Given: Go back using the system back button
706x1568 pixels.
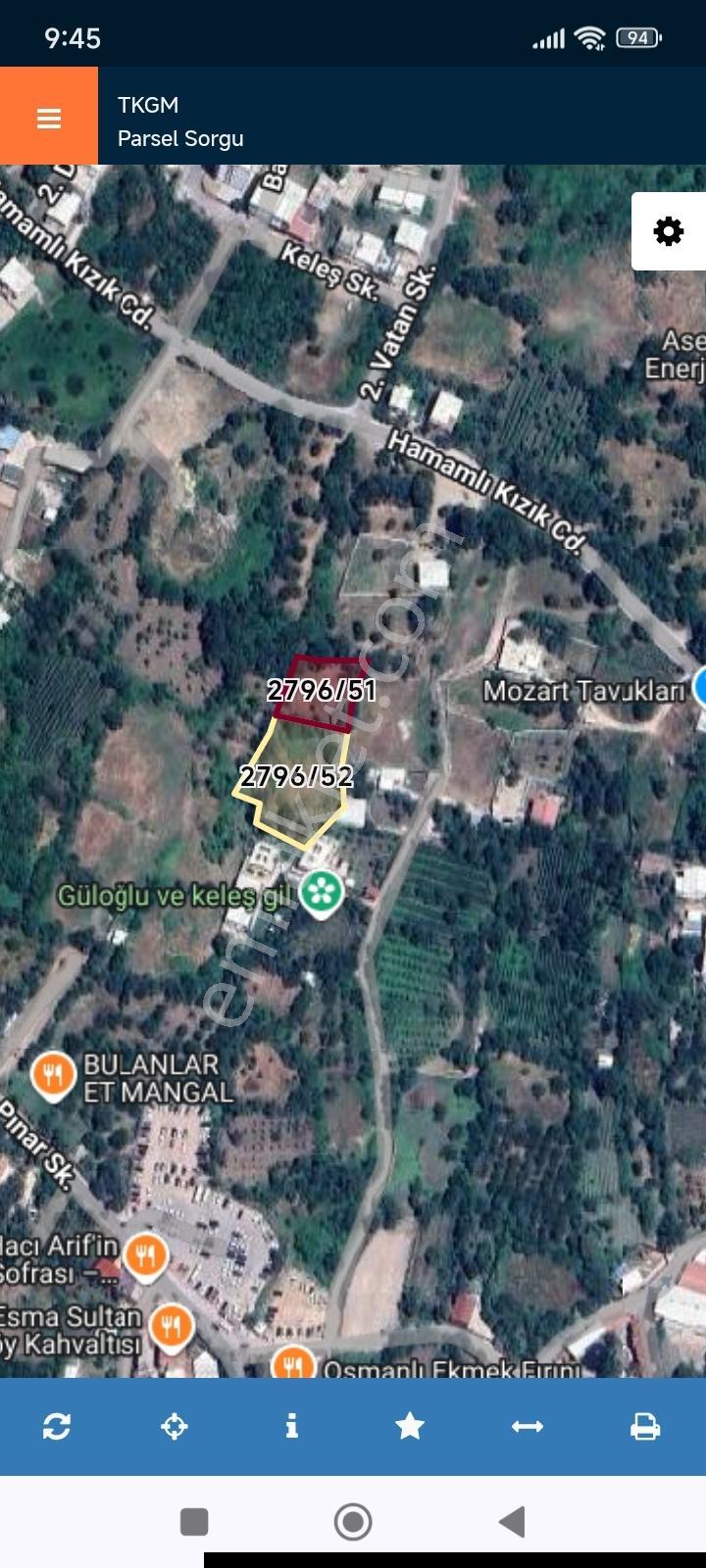Looking at the screenshot, I should point(512,1521).
